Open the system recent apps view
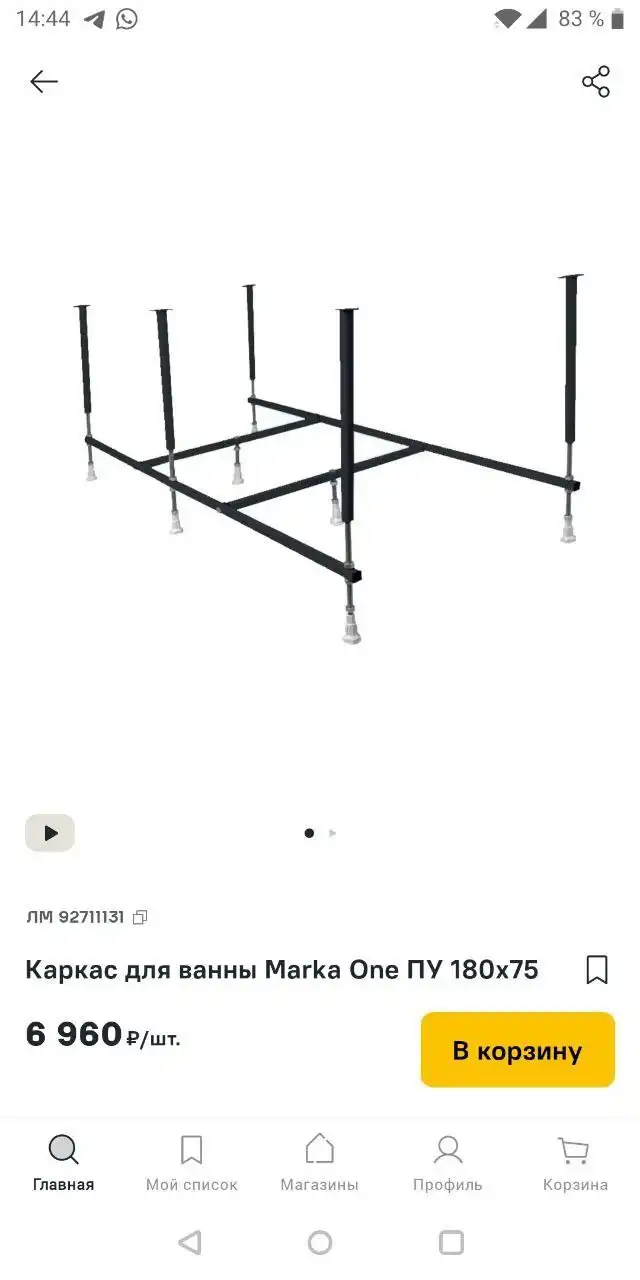Screen dimensions: 640x1280 (x=451, y=1243)
